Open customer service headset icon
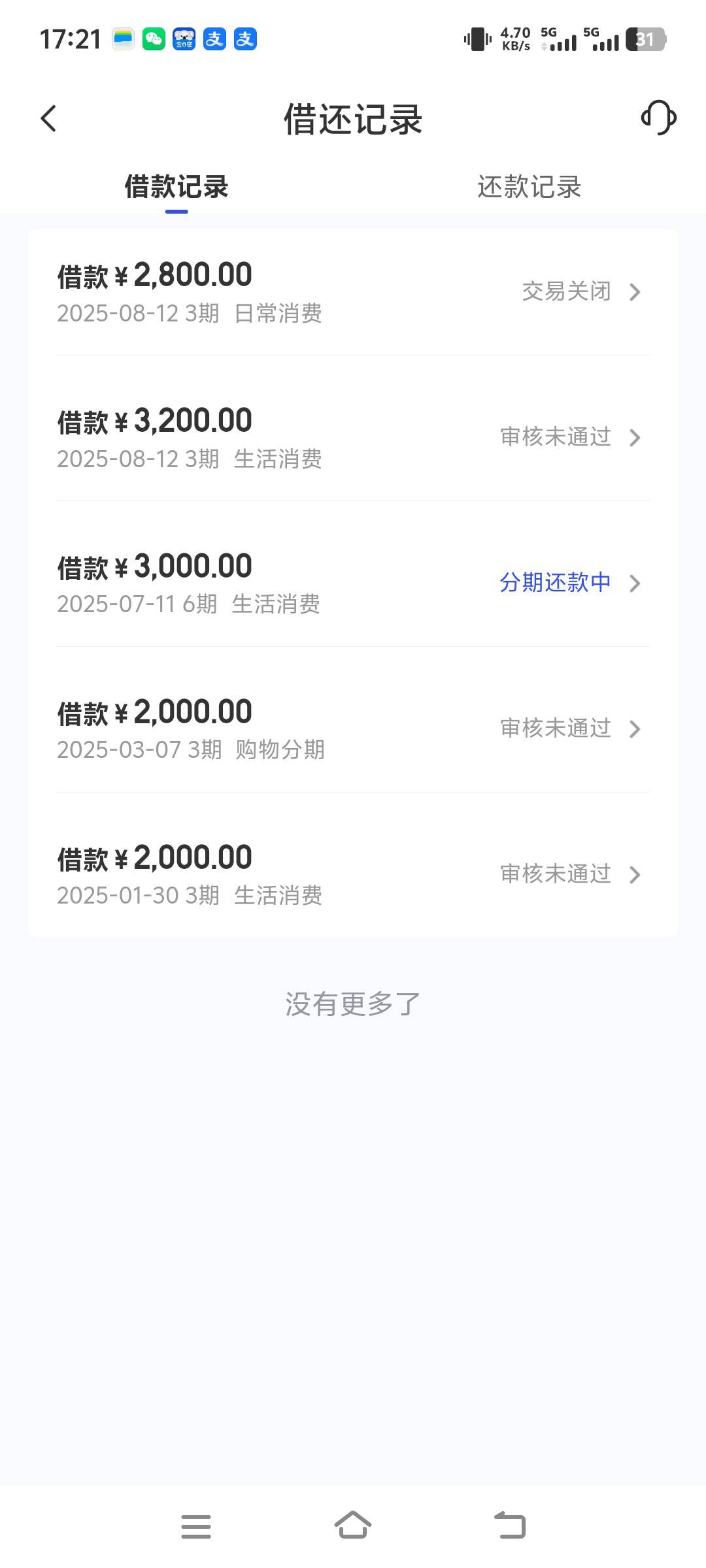This screenshot has height=1568, width=706. 658,118
